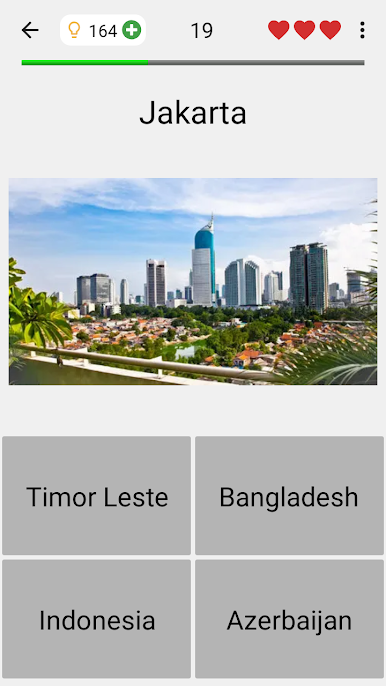Choose Timor Leste as the answer
Viewport: 386px width, 686px height.
click(x=97, y=495)
